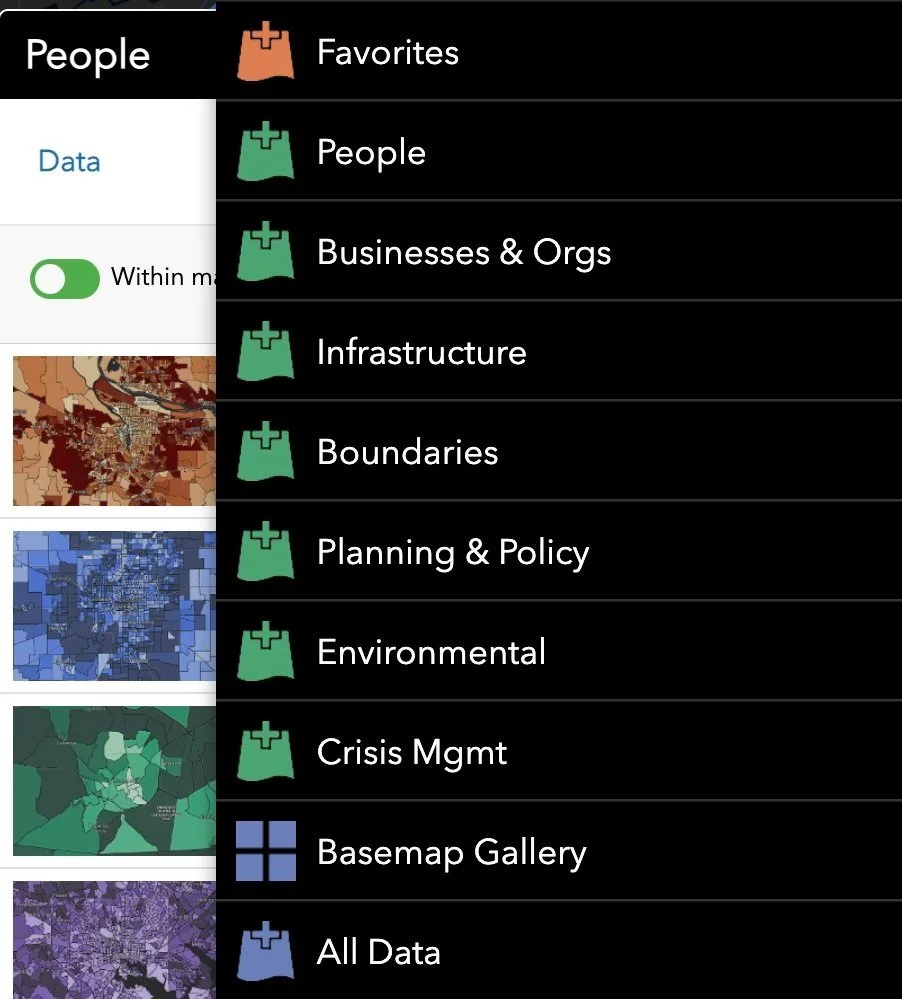902x999 pixels.
Task: Select the Boundaries category
Action: pos(407,452)
